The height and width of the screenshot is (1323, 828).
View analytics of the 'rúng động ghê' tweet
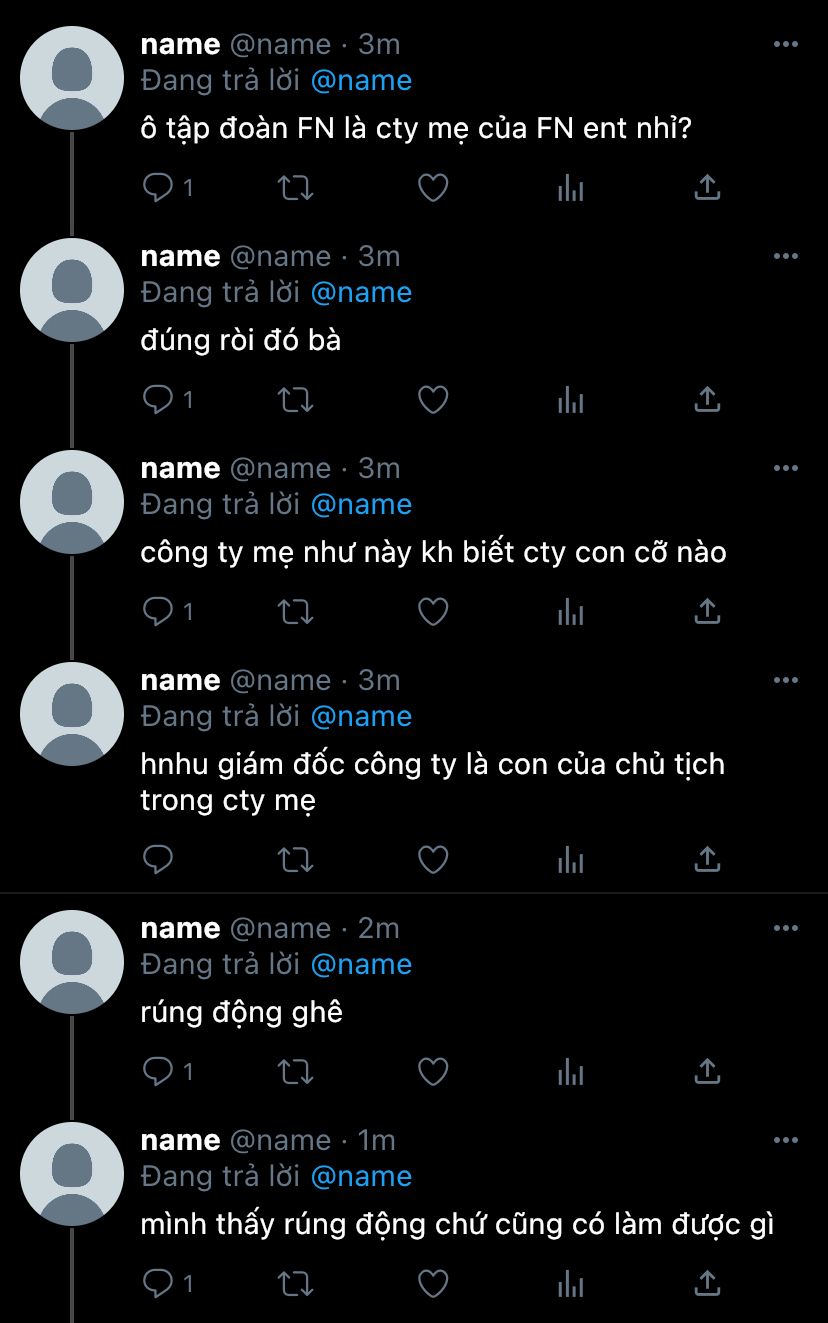coord(570,1072)
